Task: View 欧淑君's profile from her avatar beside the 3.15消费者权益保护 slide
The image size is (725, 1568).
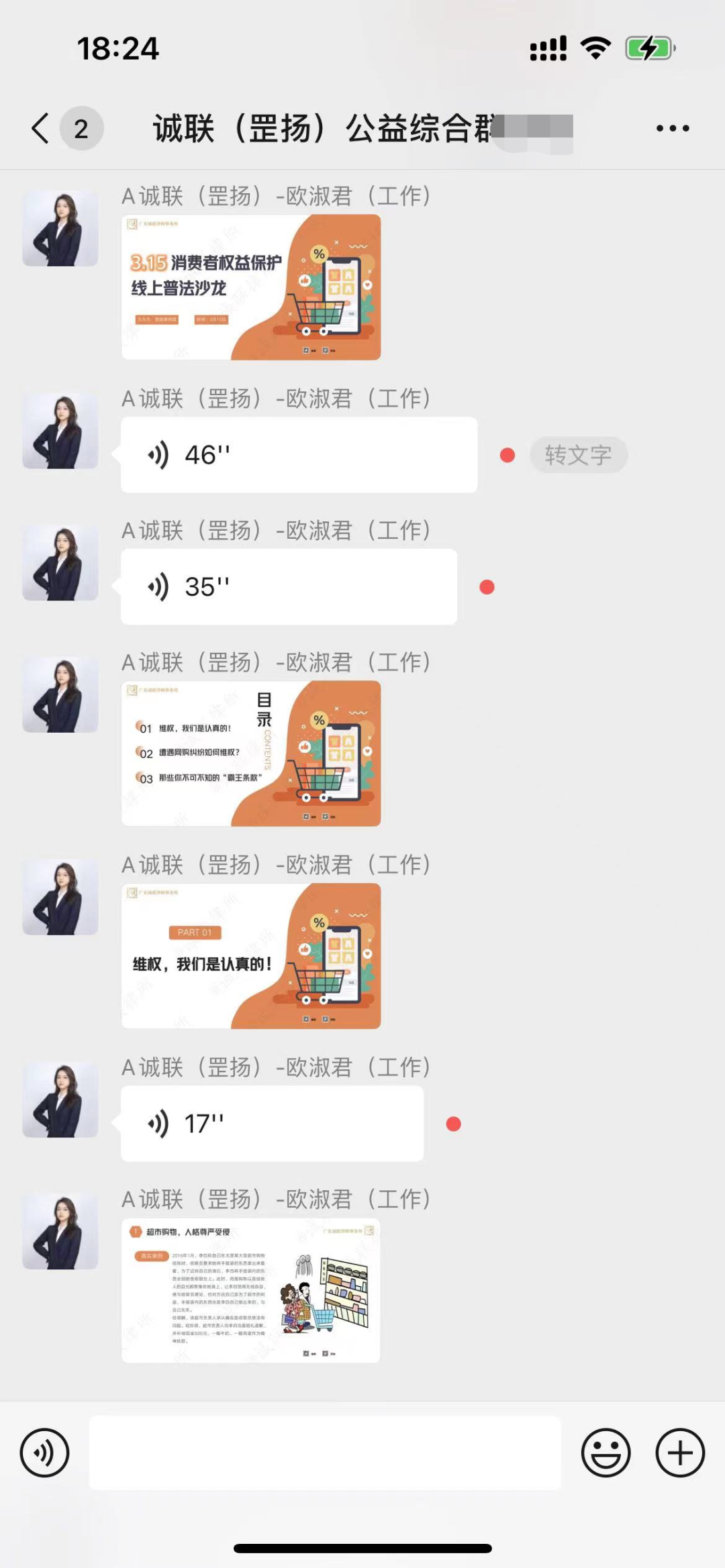Action: [x=60, y=228]
